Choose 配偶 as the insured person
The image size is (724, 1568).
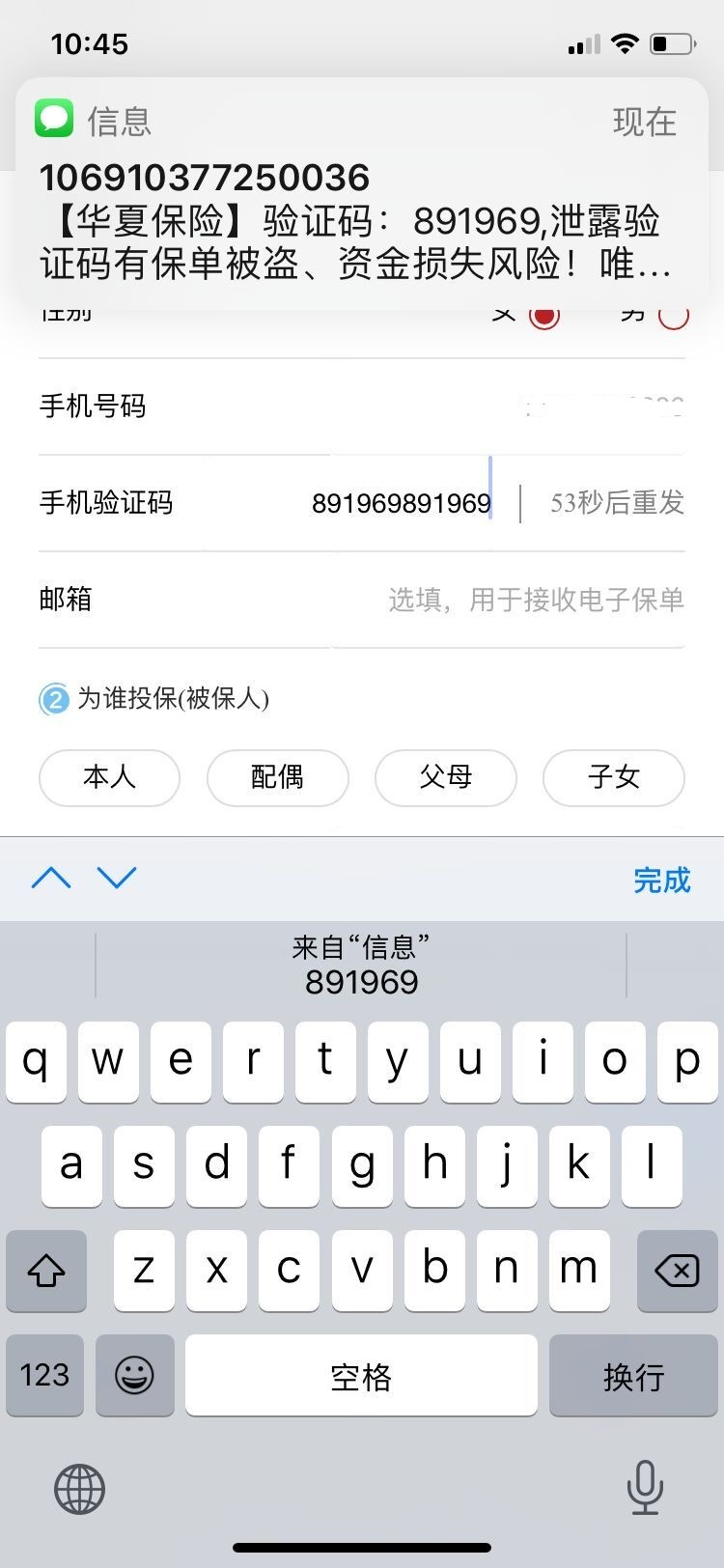[x=277, y=777]
